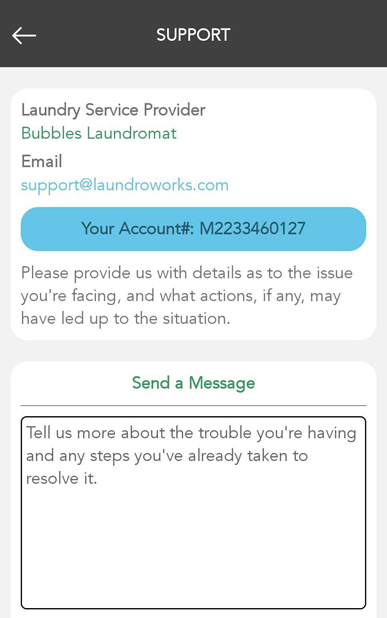Tap the Your Account# M2233460127 button
This screenshot has width=387, height=618.
193,229
